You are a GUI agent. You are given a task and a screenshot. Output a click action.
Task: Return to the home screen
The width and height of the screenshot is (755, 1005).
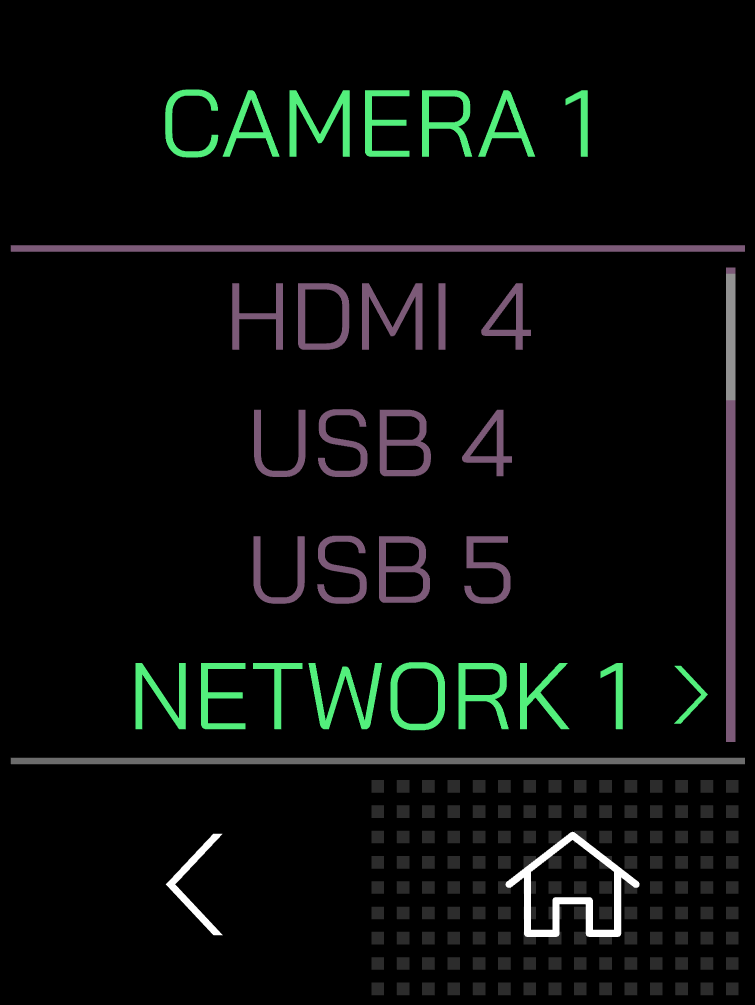(x=572, y=885)
